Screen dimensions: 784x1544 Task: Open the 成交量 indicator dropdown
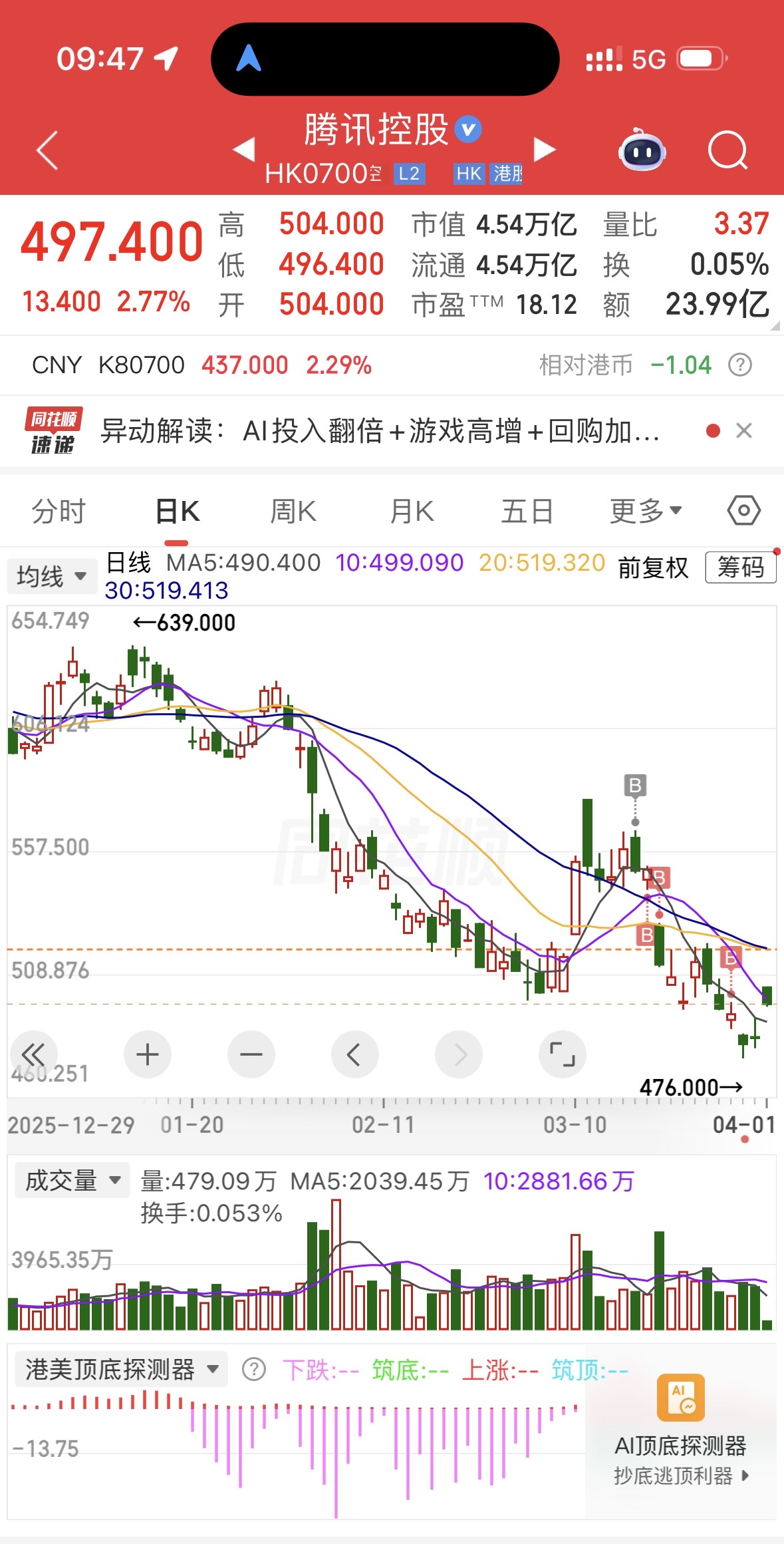pyautogui.click(x=72, y=1181)
